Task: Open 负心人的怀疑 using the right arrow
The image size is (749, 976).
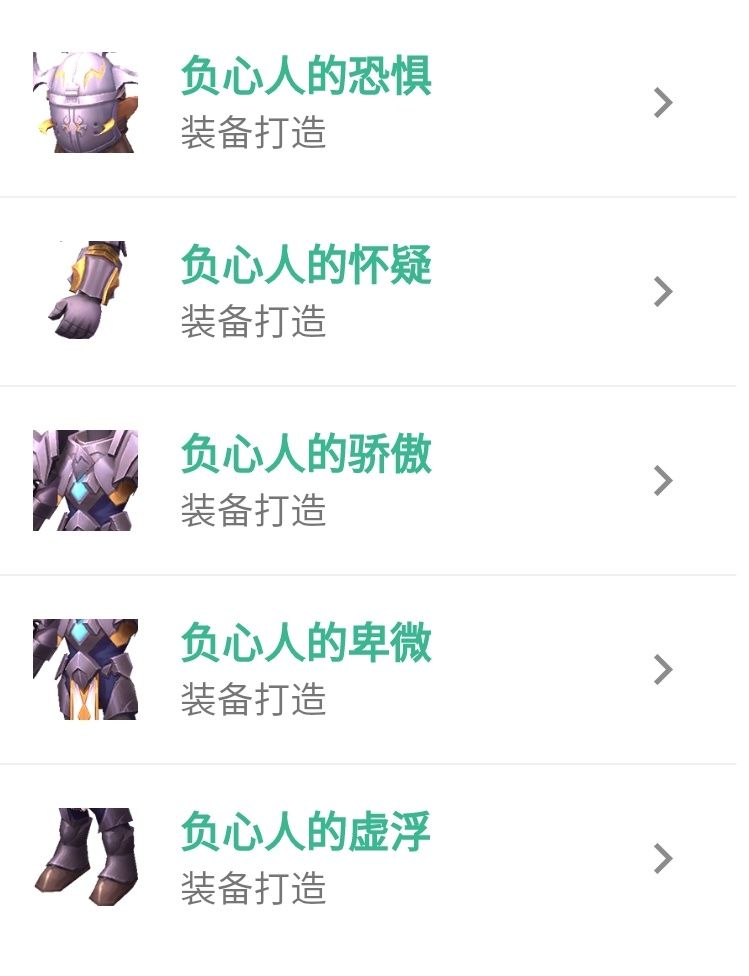Action: (x=662, y=292)
